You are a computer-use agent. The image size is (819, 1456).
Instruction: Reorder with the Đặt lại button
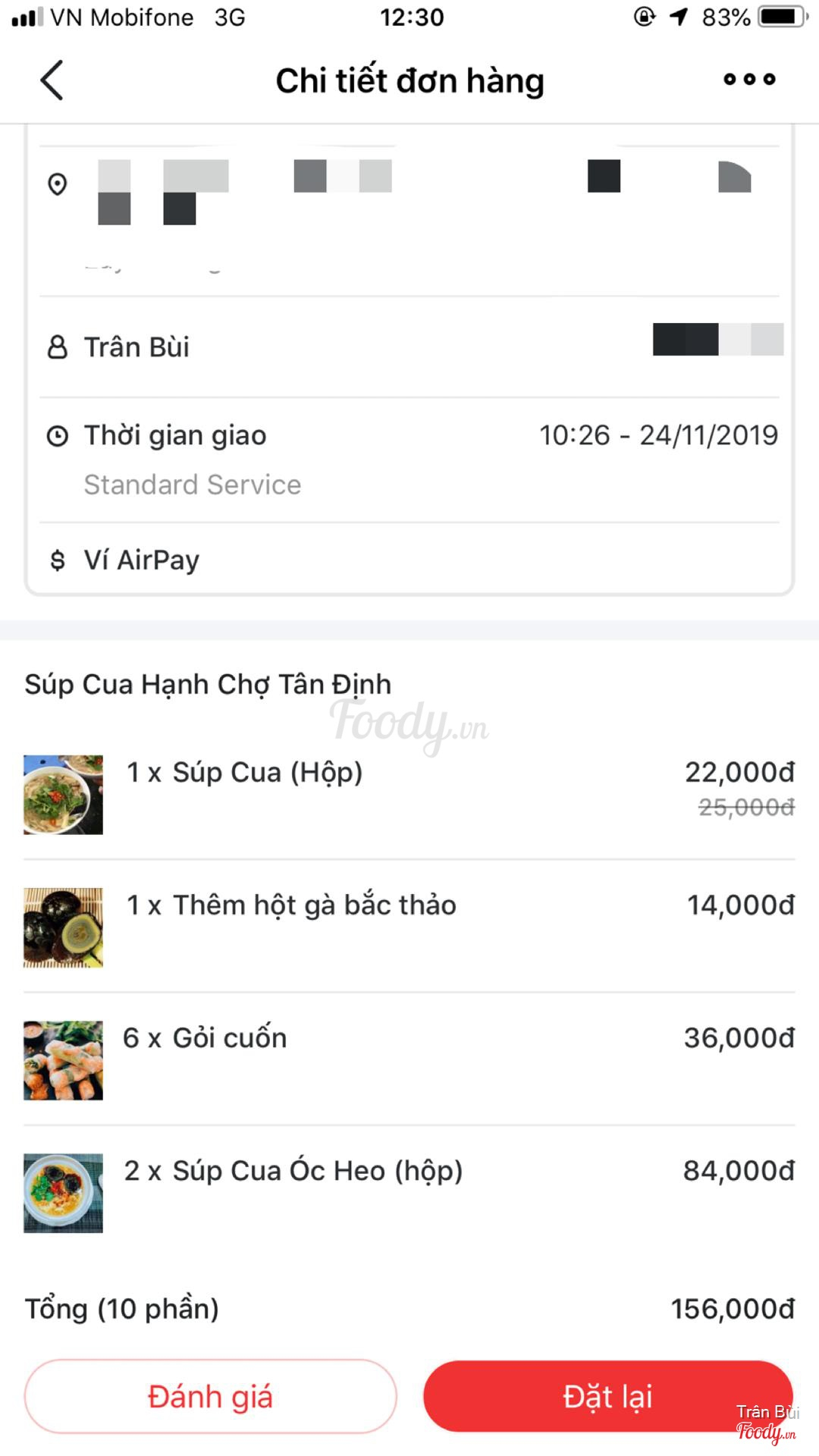click(x=607, y=1396)
